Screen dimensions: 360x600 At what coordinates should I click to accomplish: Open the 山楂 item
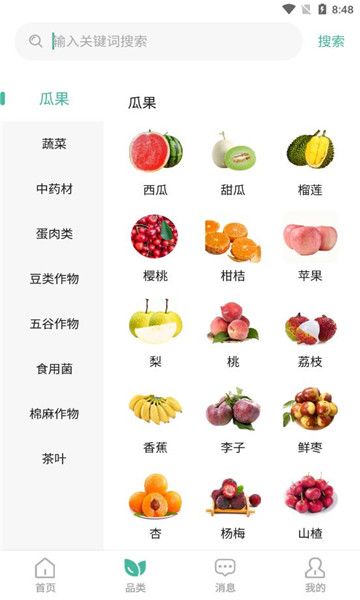[310, 507]
